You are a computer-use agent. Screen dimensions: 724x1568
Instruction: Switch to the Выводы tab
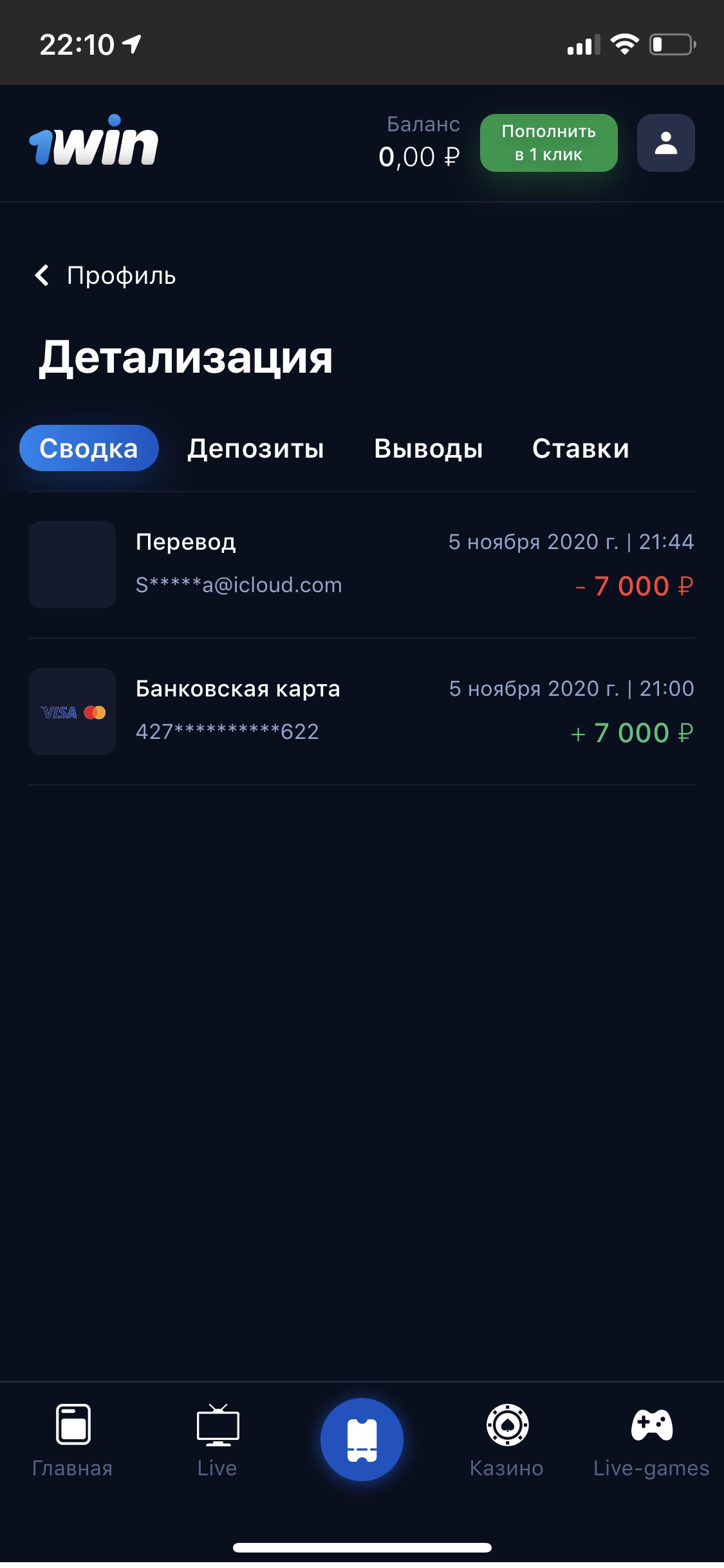(x=429, y=449)
